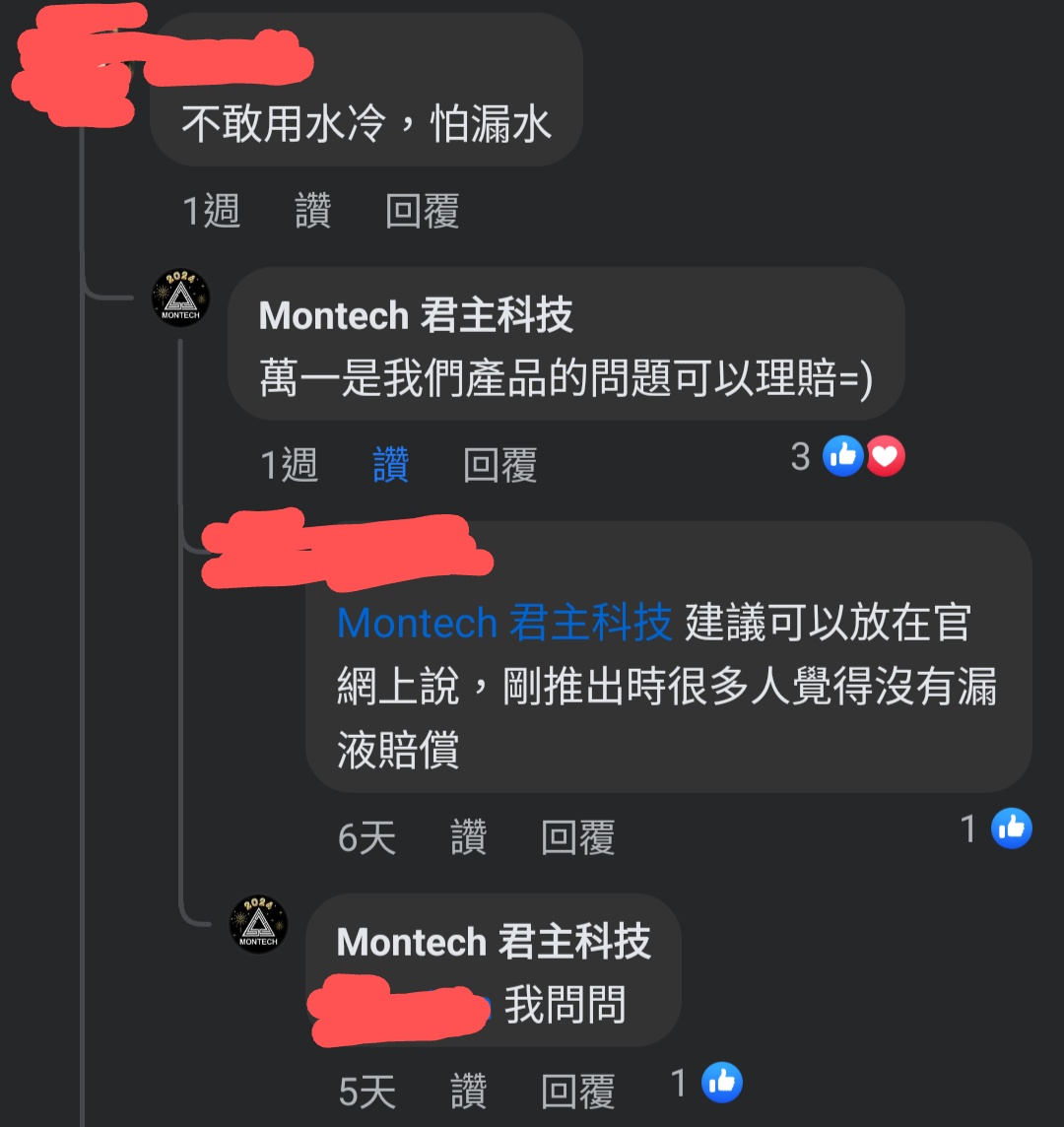The width and height of the screenshot is (1064, 1127).
Task: Like the comment 不敢用水冷，怕漏水
Action: (x=312, y=211)
